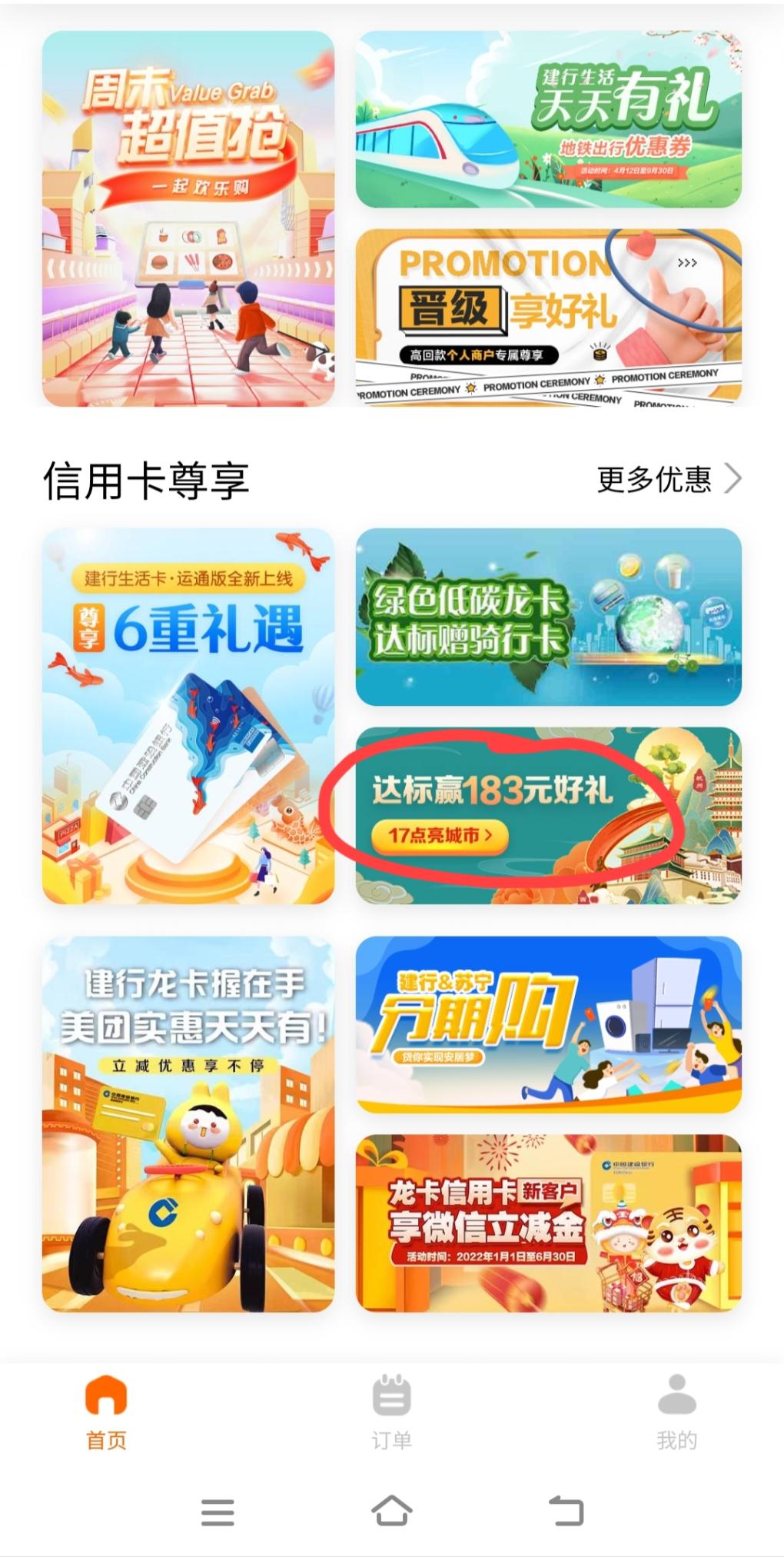Open the 美团实惠天天有 Long Card banner
784x1557 pixels.
pyautogui.click(x=188, y=1124)
